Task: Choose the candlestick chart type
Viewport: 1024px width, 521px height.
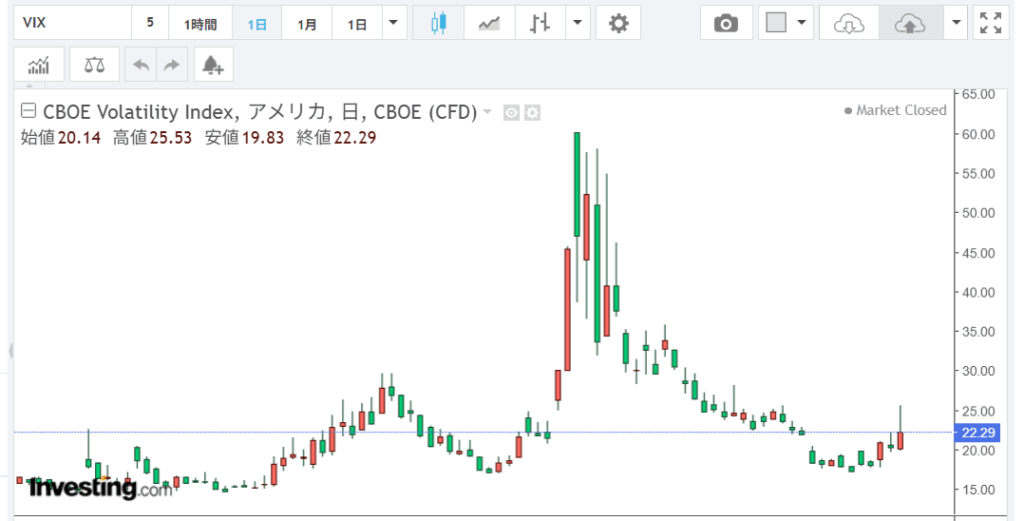Action: 438,23
